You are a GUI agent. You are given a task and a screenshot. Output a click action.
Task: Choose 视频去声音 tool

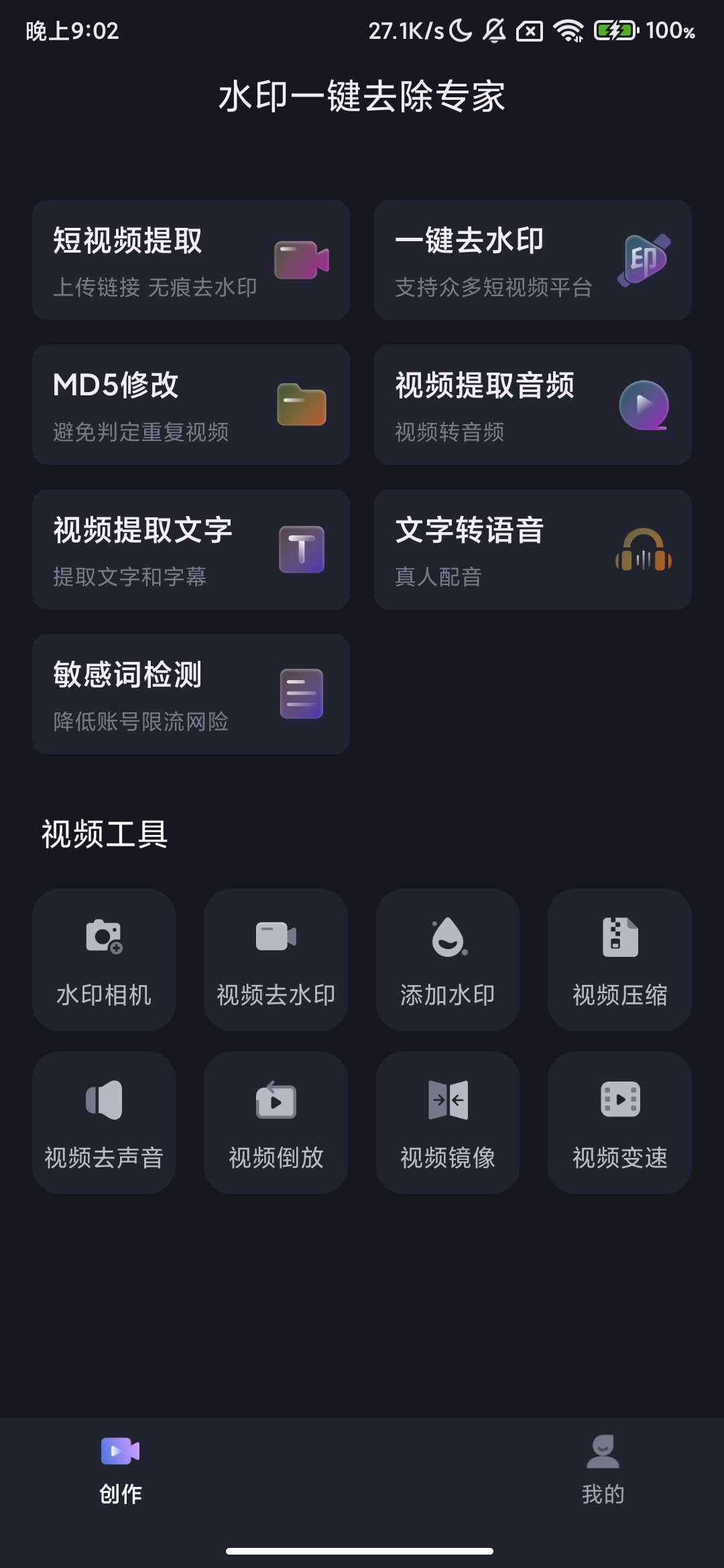[x=104, y=1122]
